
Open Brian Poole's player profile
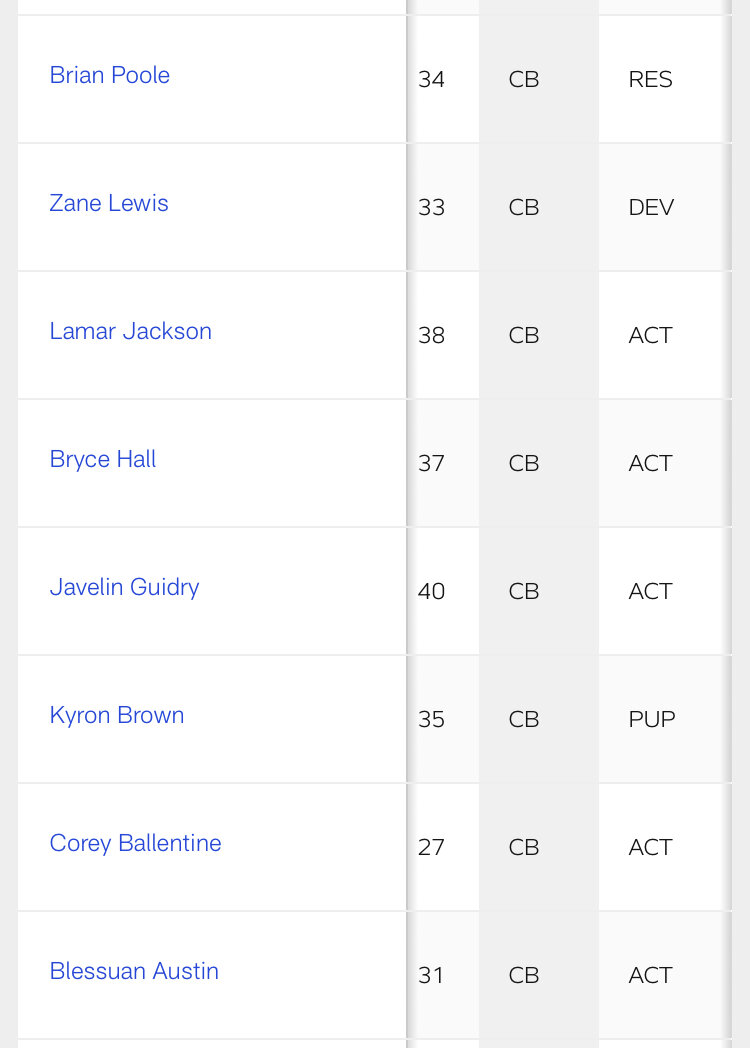pos(110,75)
